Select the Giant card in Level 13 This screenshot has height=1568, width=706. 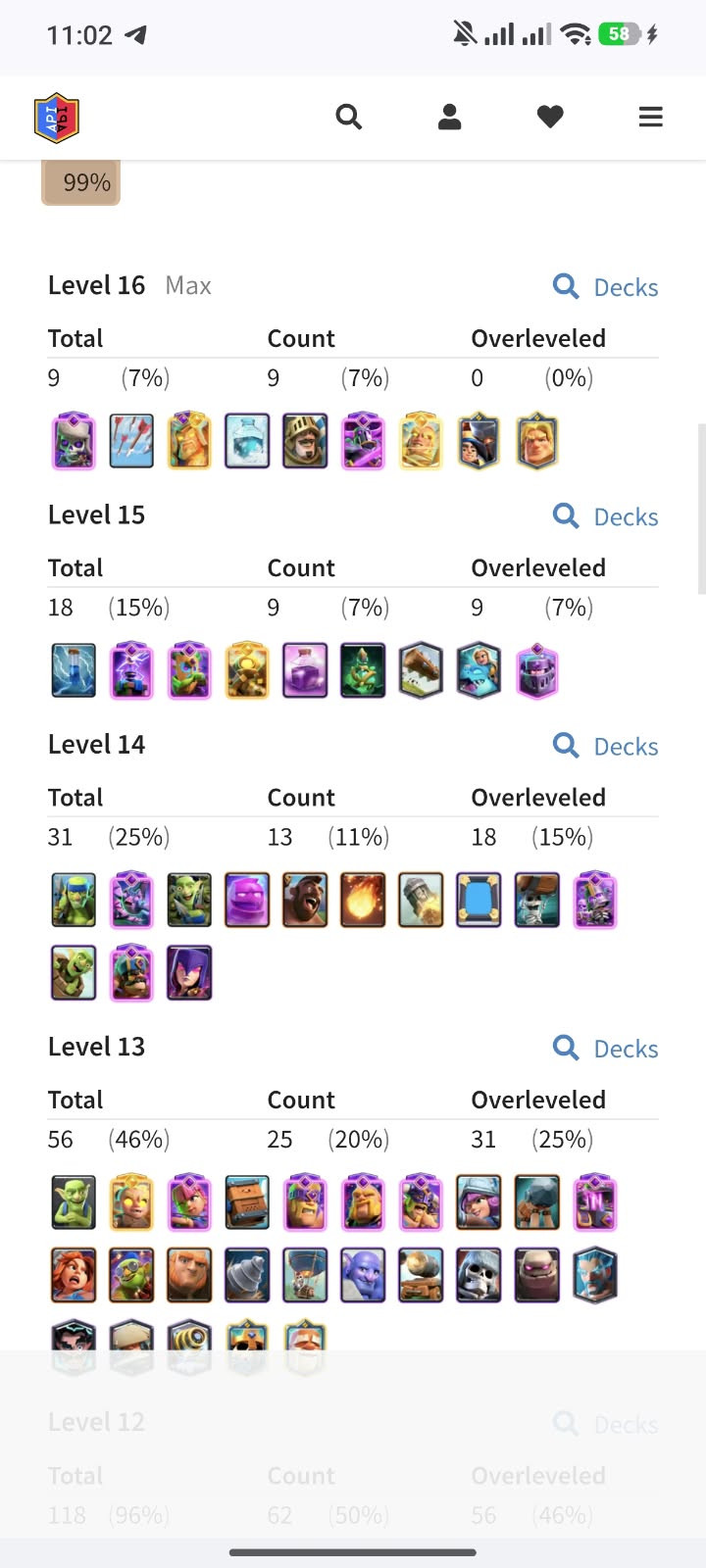189,1275
